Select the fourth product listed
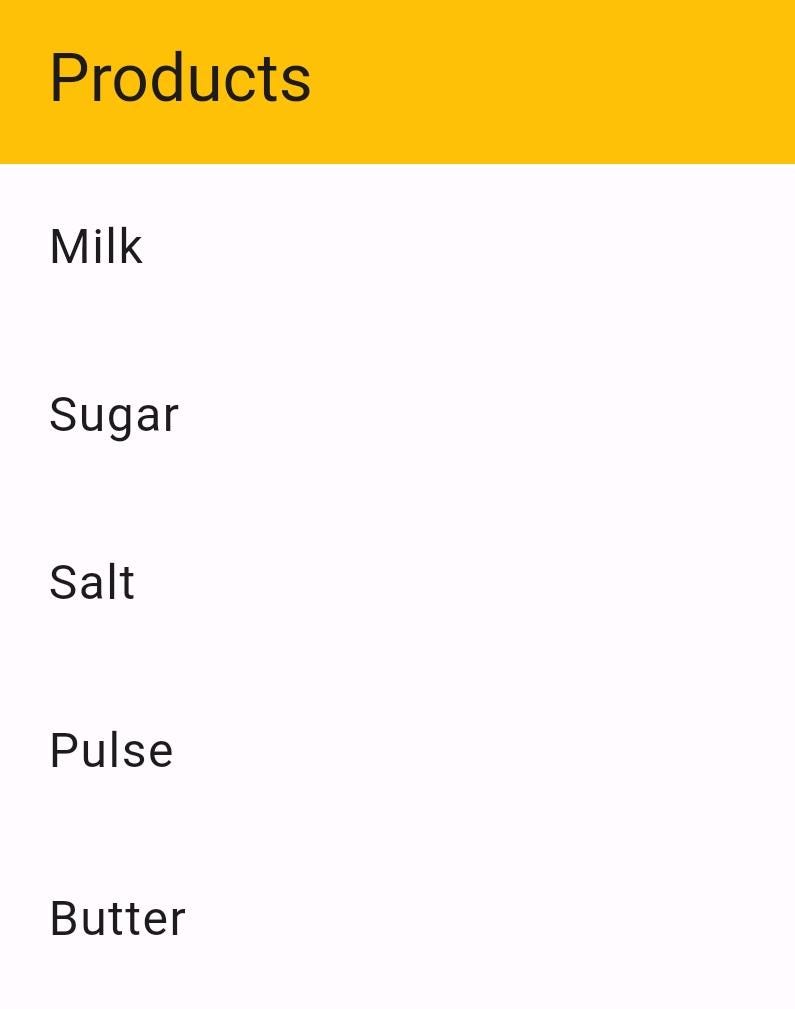 [111, 750]
